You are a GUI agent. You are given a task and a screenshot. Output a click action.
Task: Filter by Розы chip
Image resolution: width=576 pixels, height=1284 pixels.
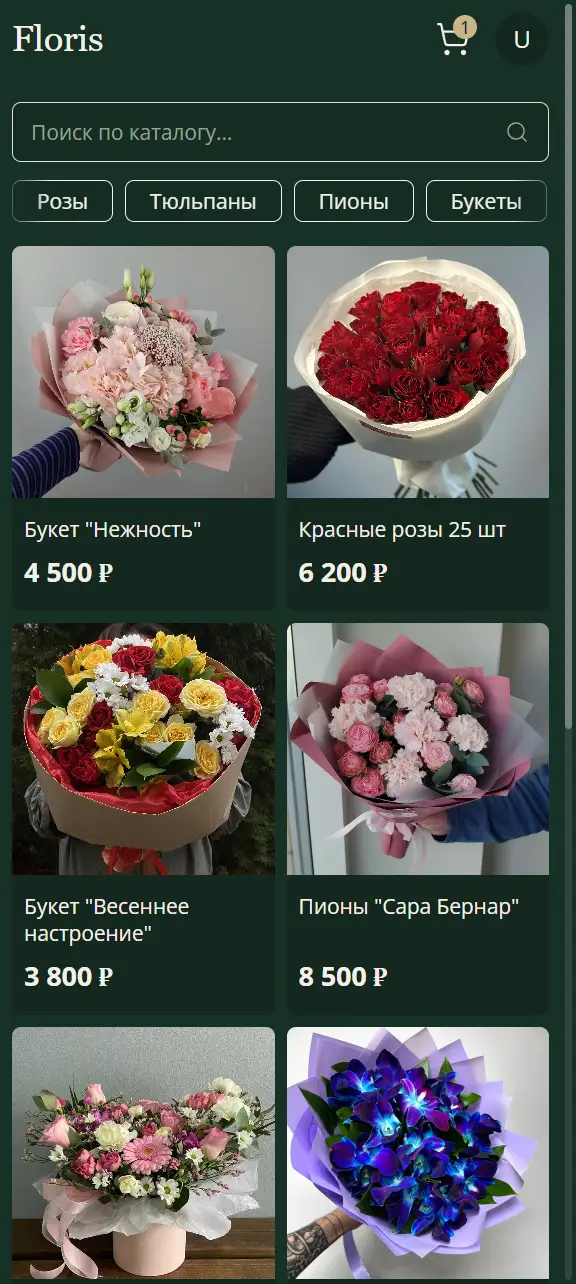[62, 201]
